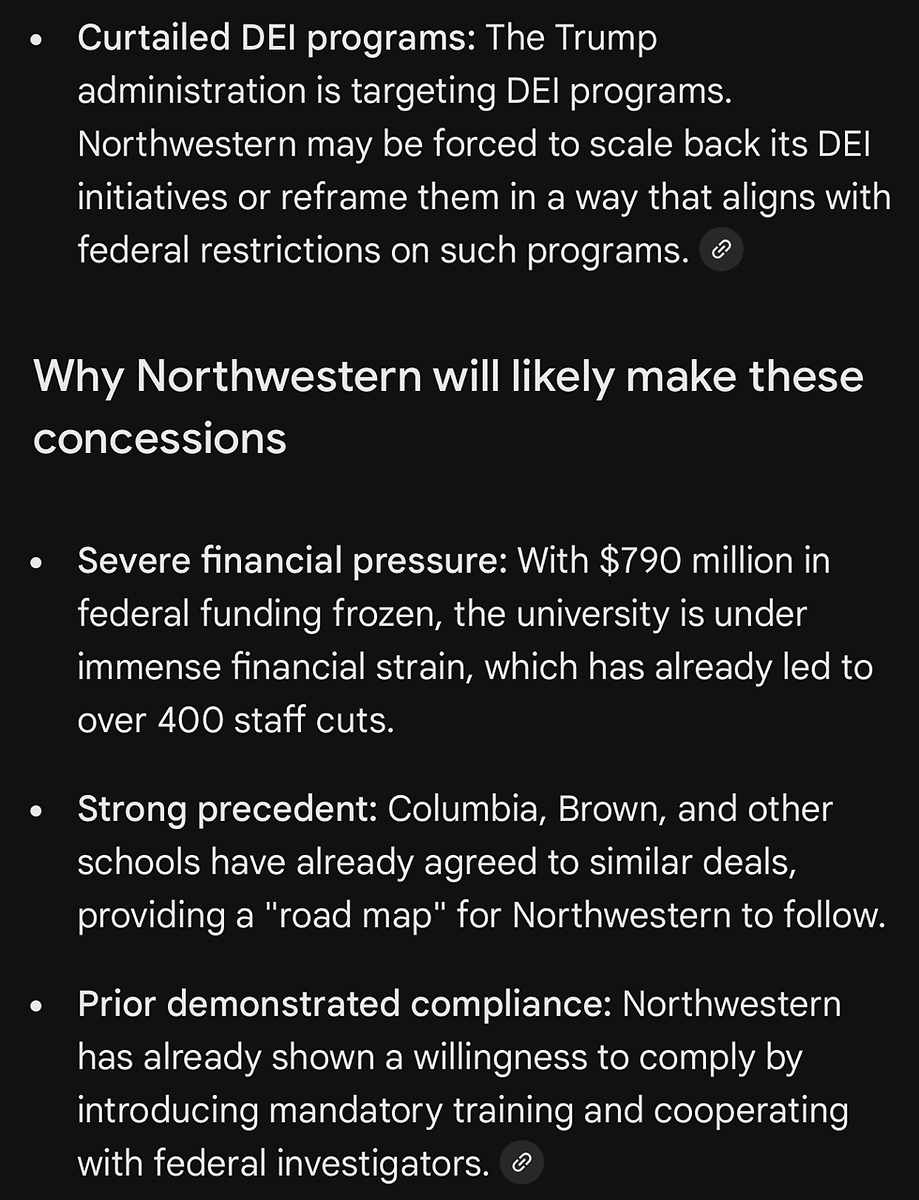Open source link after Curtailed DEI programs paragraph
The width and height of the screenshot is (919, 1200).
click(x=721, y=251)
